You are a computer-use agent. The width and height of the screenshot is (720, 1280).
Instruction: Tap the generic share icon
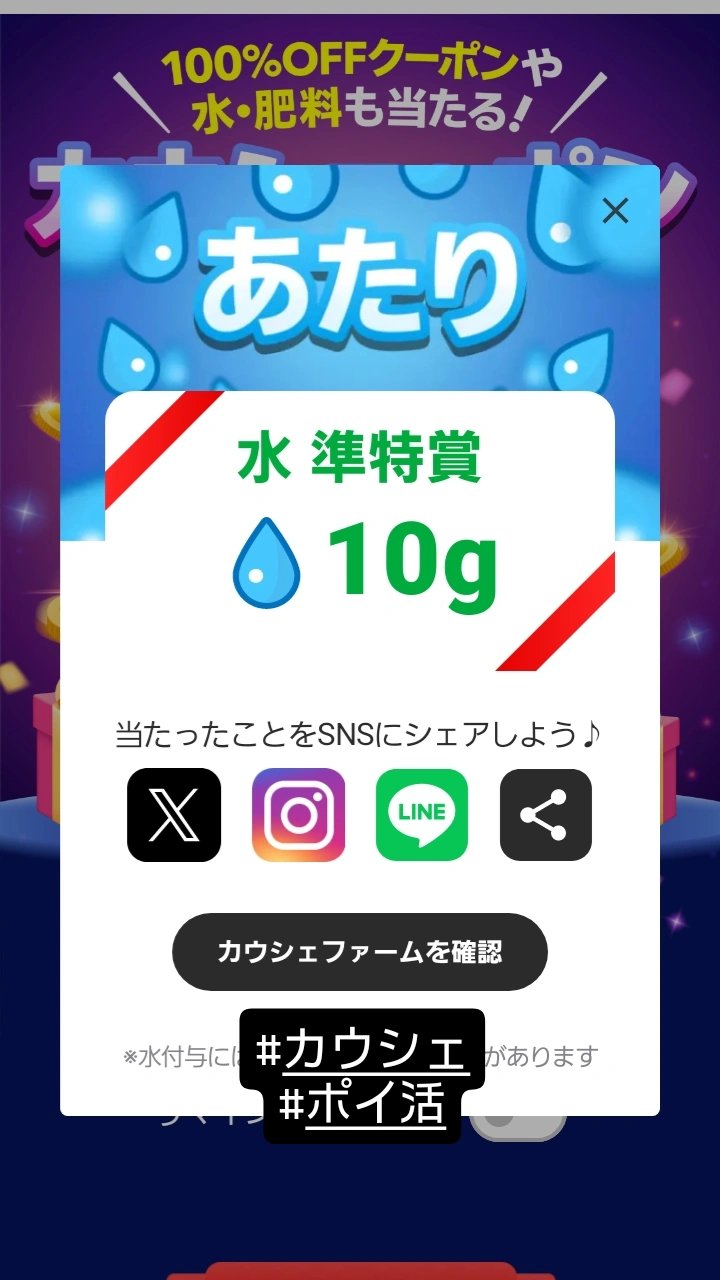[x=545, y=816]
